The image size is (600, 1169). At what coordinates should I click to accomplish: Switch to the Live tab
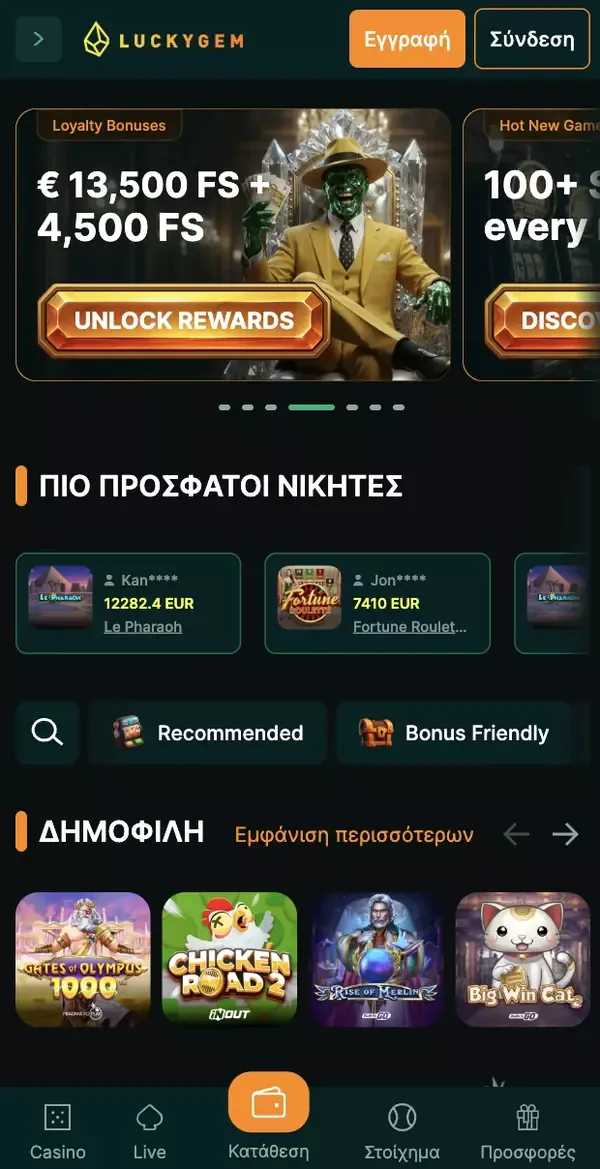point(149,1131)
